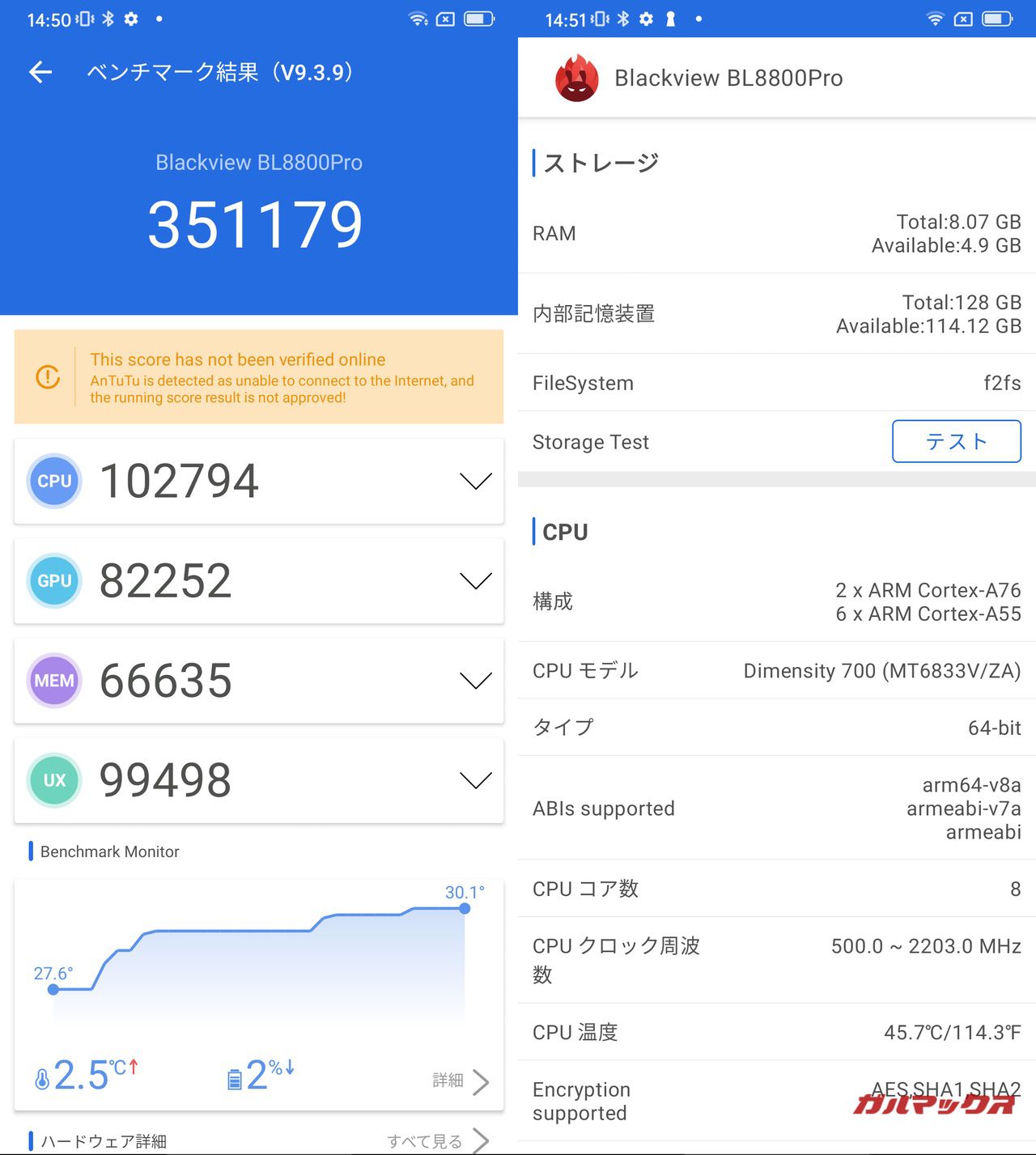Select the CPU score badge icon
The width and height of the screenshot is (1036, 1155).
pos(53,480)
